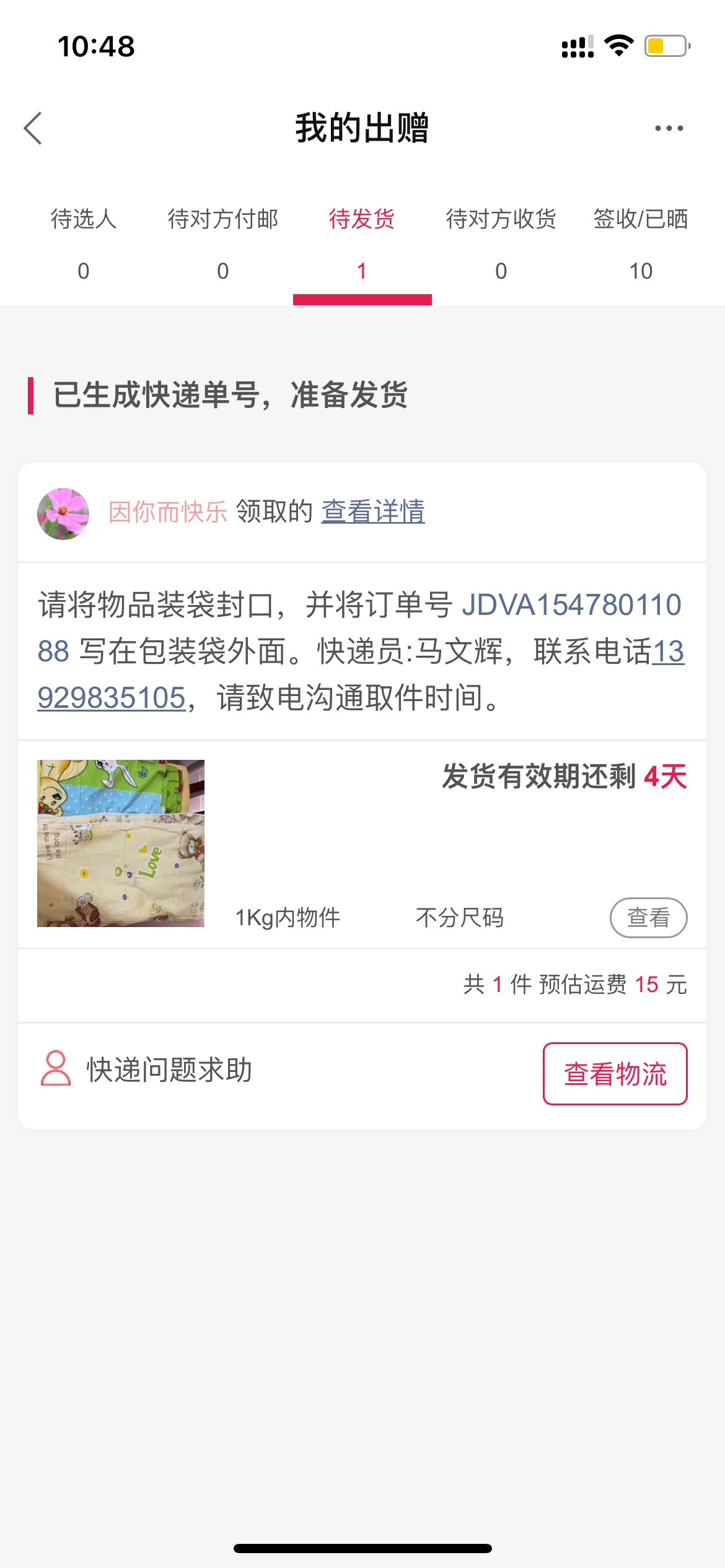Image resolution: width=725 pixels, height=1568 pixels.
Task: Go back from 我的出赠 page
Action: 33,128
